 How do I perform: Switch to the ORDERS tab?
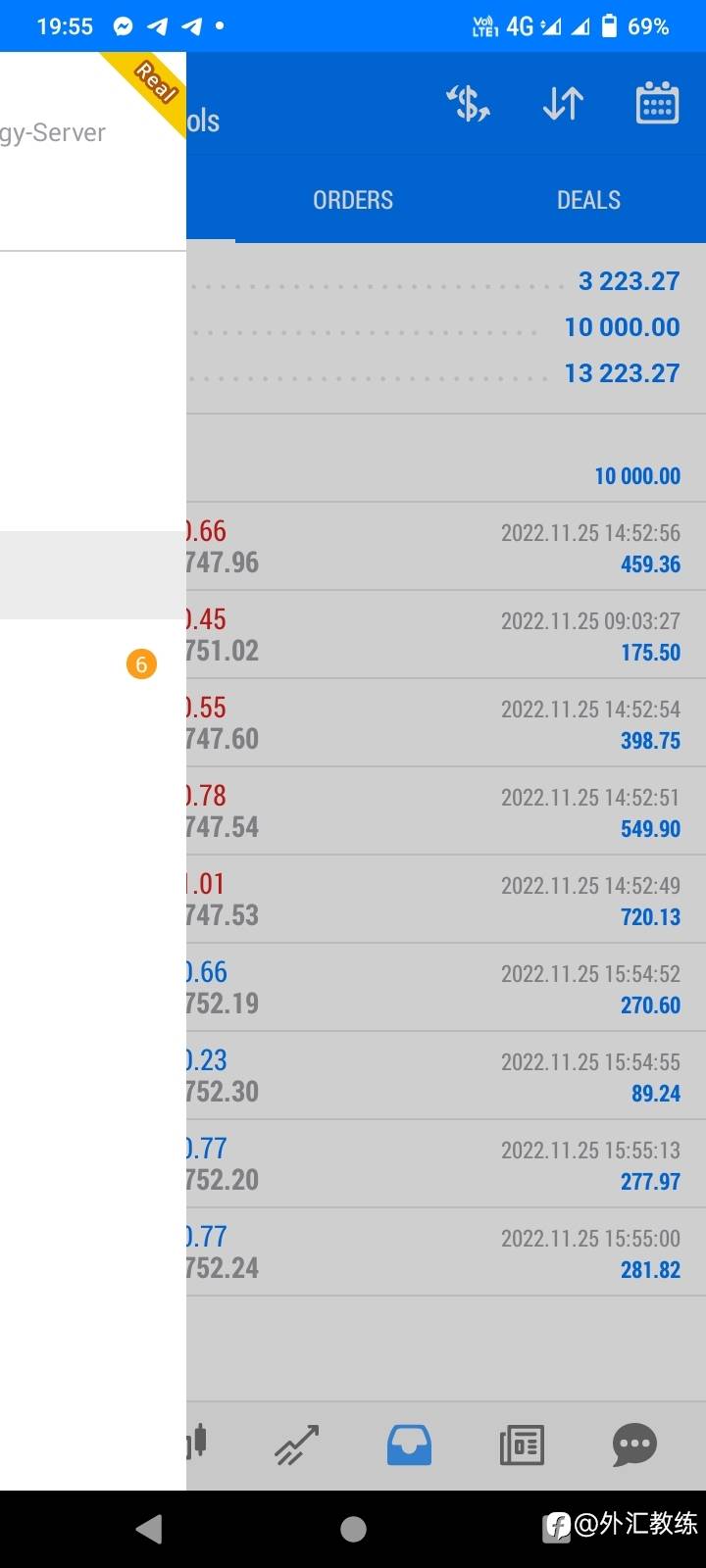pyautogui.click(x=353, y=200)
